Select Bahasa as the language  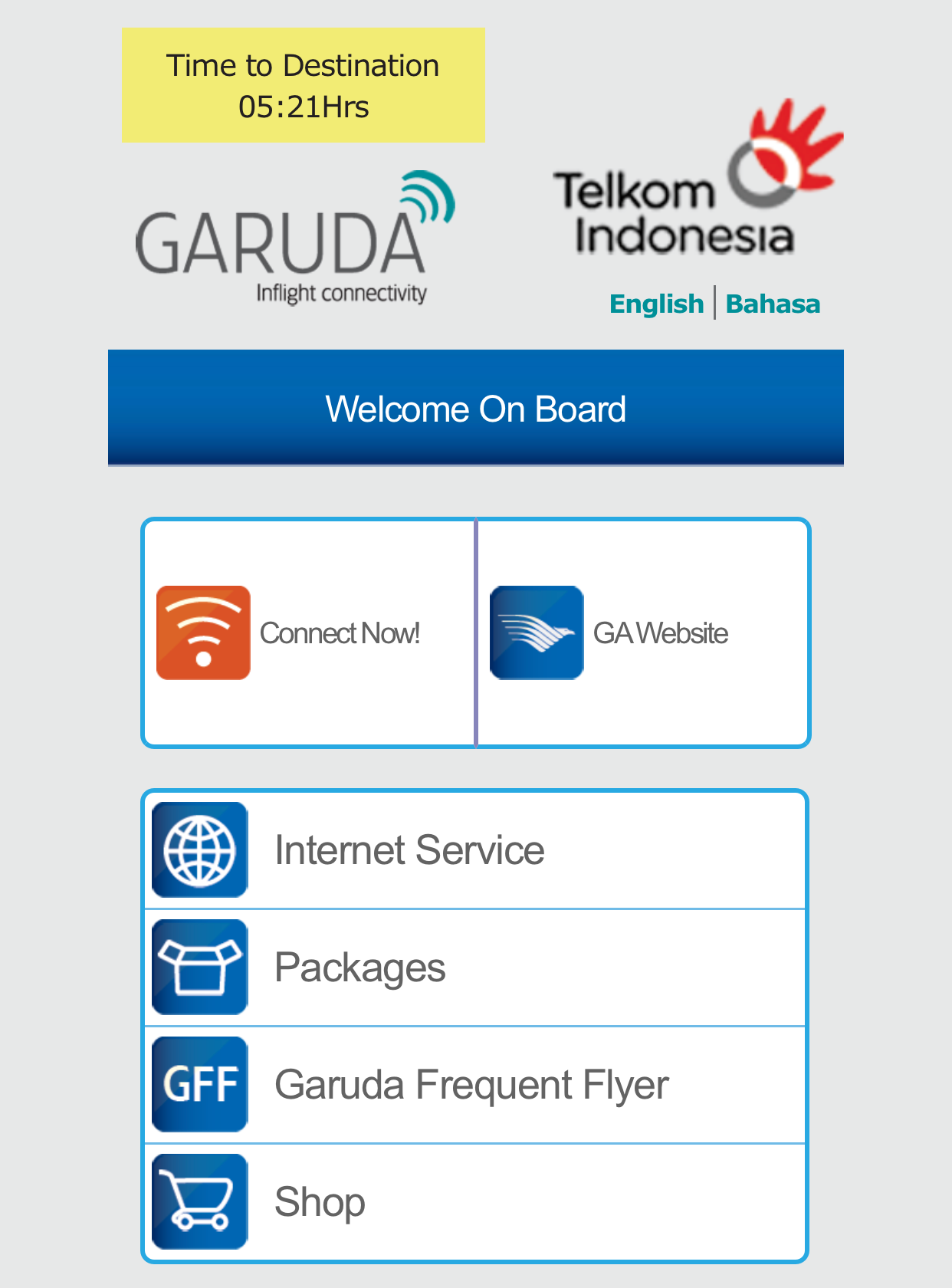(x=773, y=304)
